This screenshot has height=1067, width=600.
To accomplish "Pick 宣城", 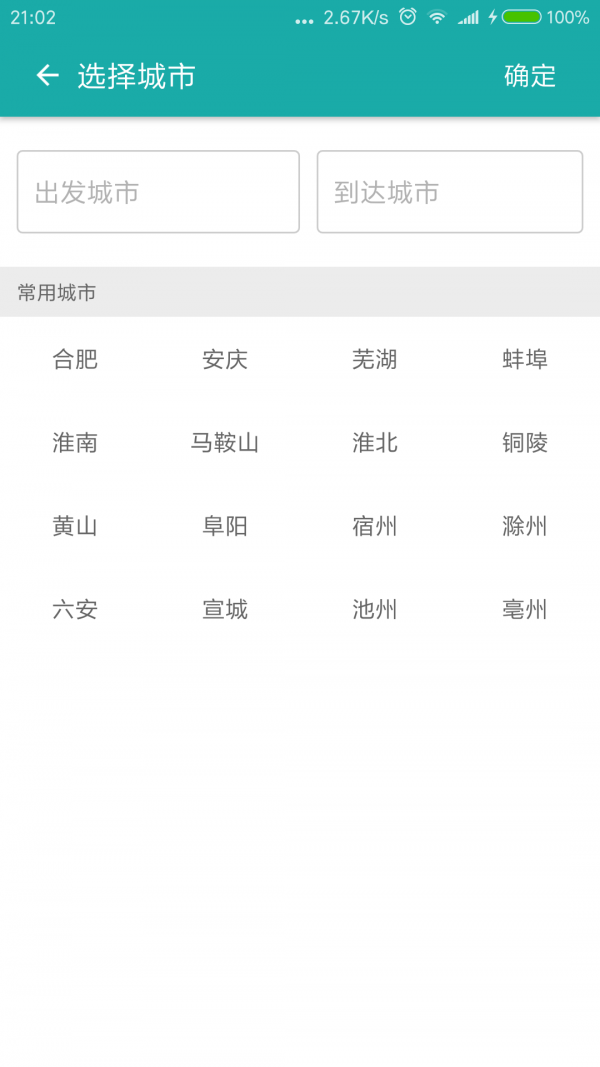I will point(224,610).
